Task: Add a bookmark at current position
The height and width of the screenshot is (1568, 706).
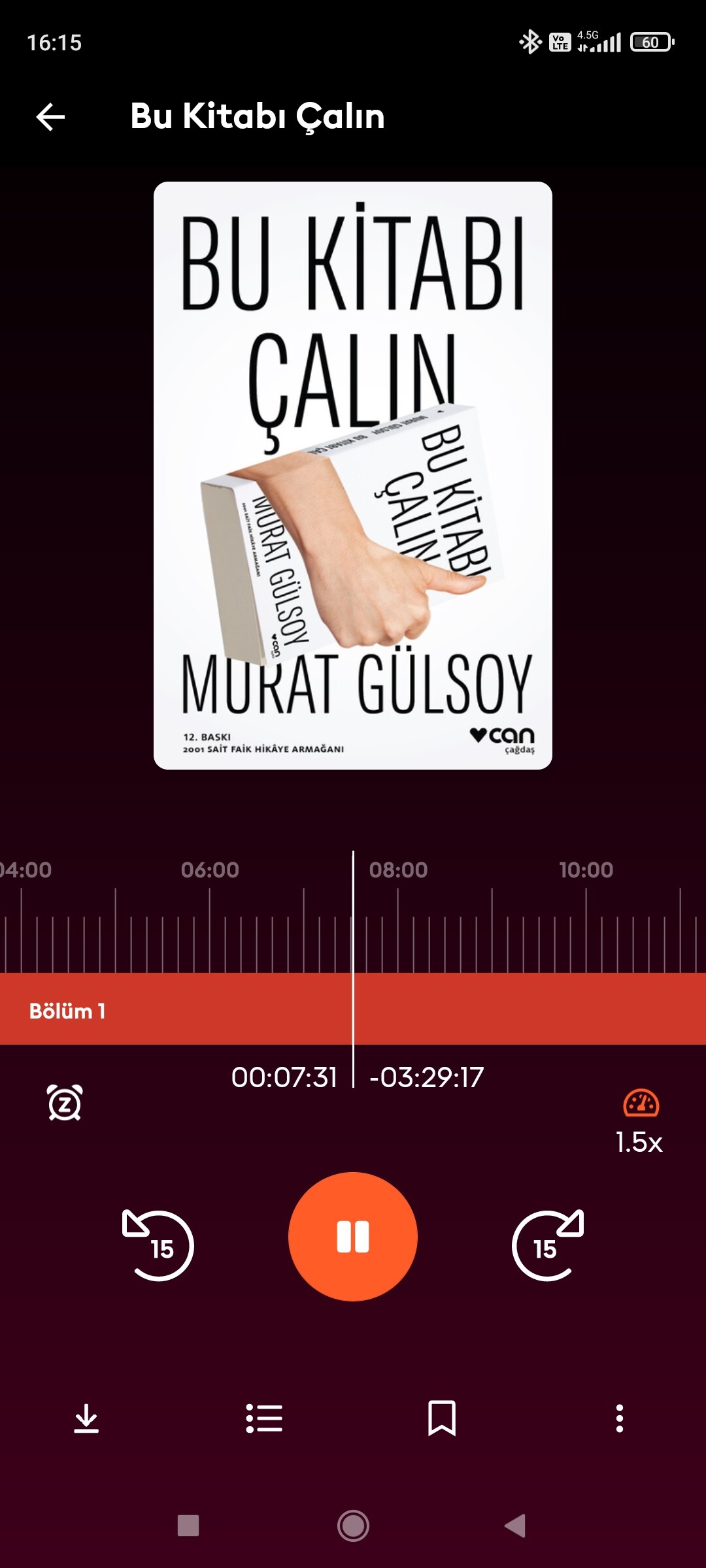Action: [x=442, y=1418]
